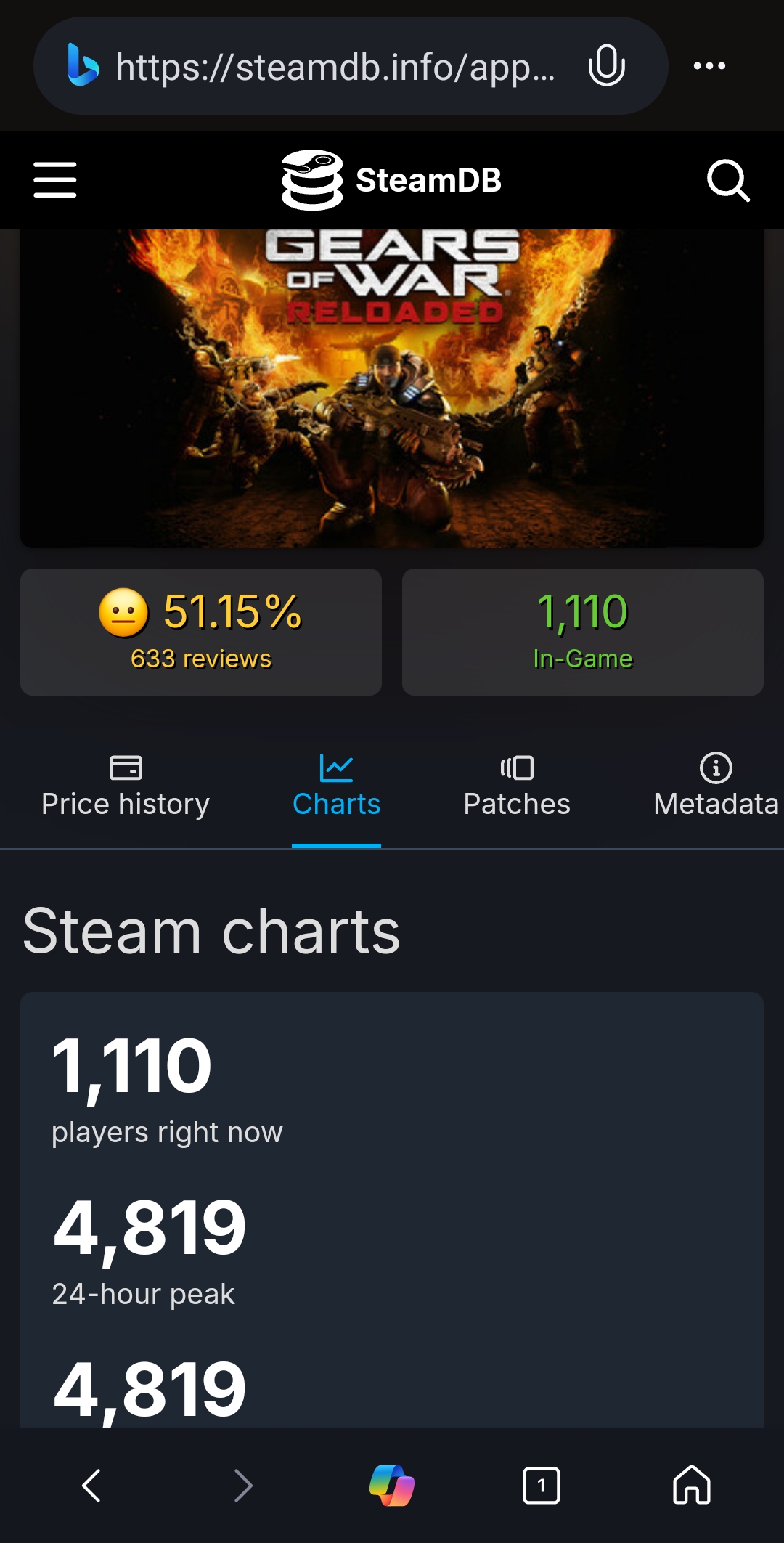Tap the browser address bar
This screenshot has height=1543, width=784.
coord(334,67)
